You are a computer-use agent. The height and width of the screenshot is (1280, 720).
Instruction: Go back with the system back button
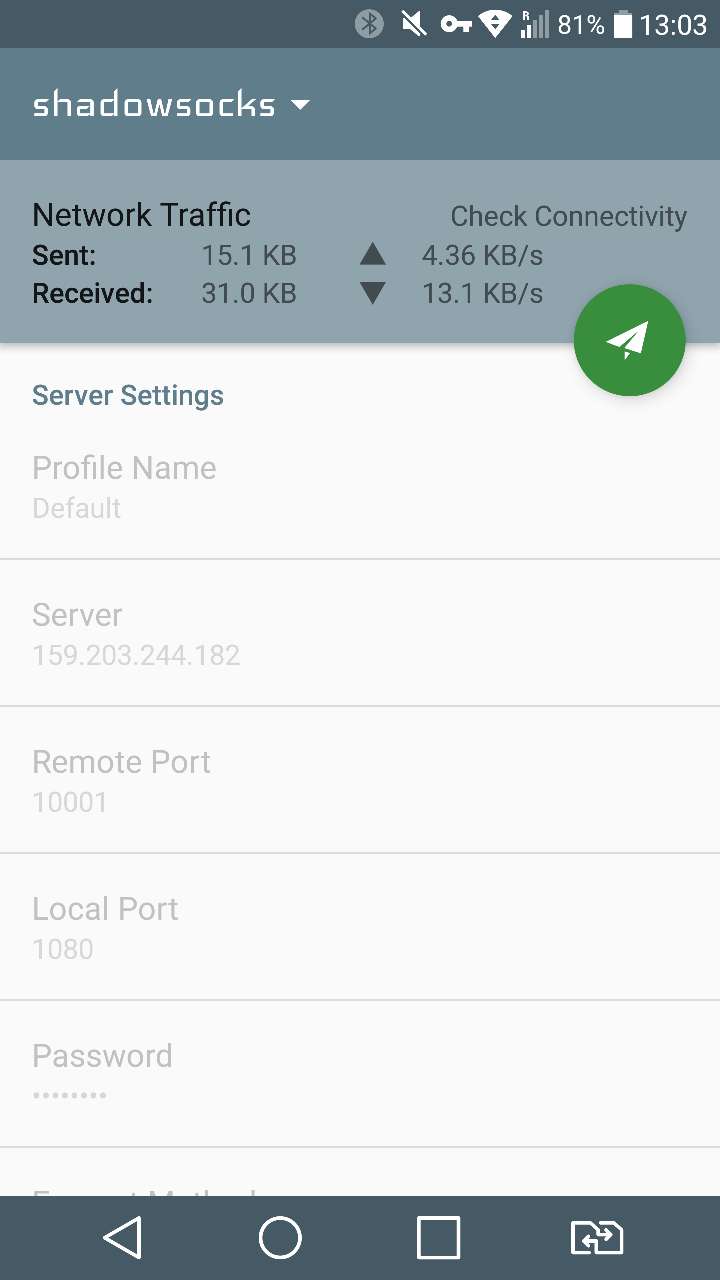tap(122, 1238)
